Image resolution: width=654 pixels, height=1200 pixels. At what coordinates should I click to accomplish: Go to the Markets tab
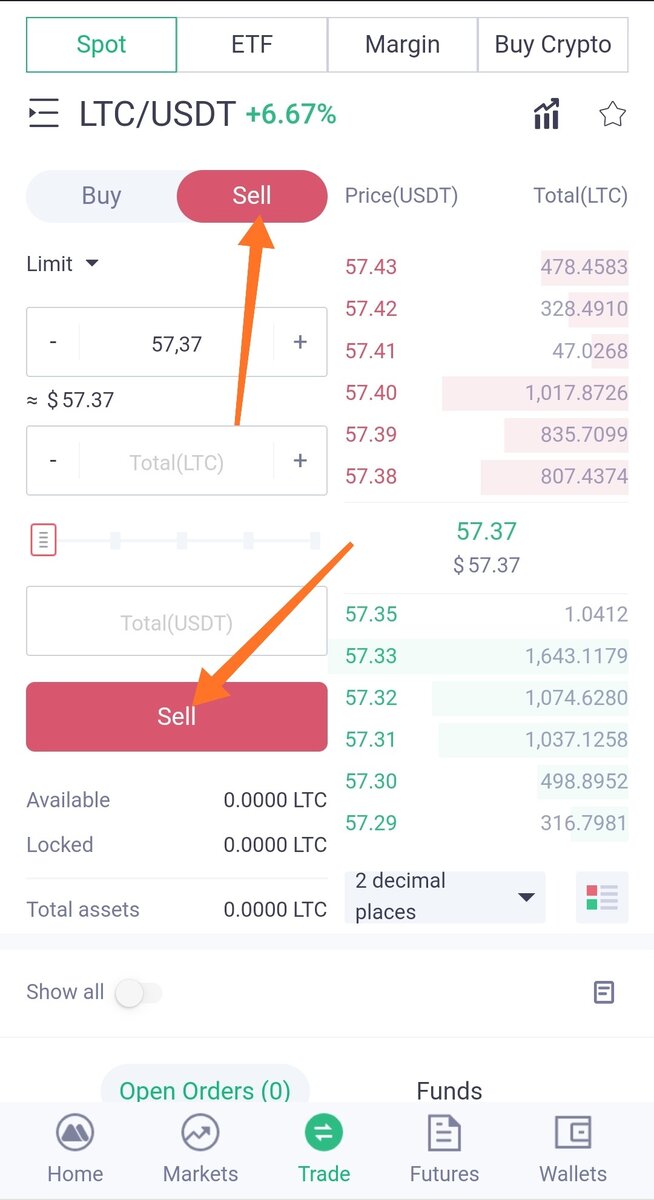pos(201,1148)
